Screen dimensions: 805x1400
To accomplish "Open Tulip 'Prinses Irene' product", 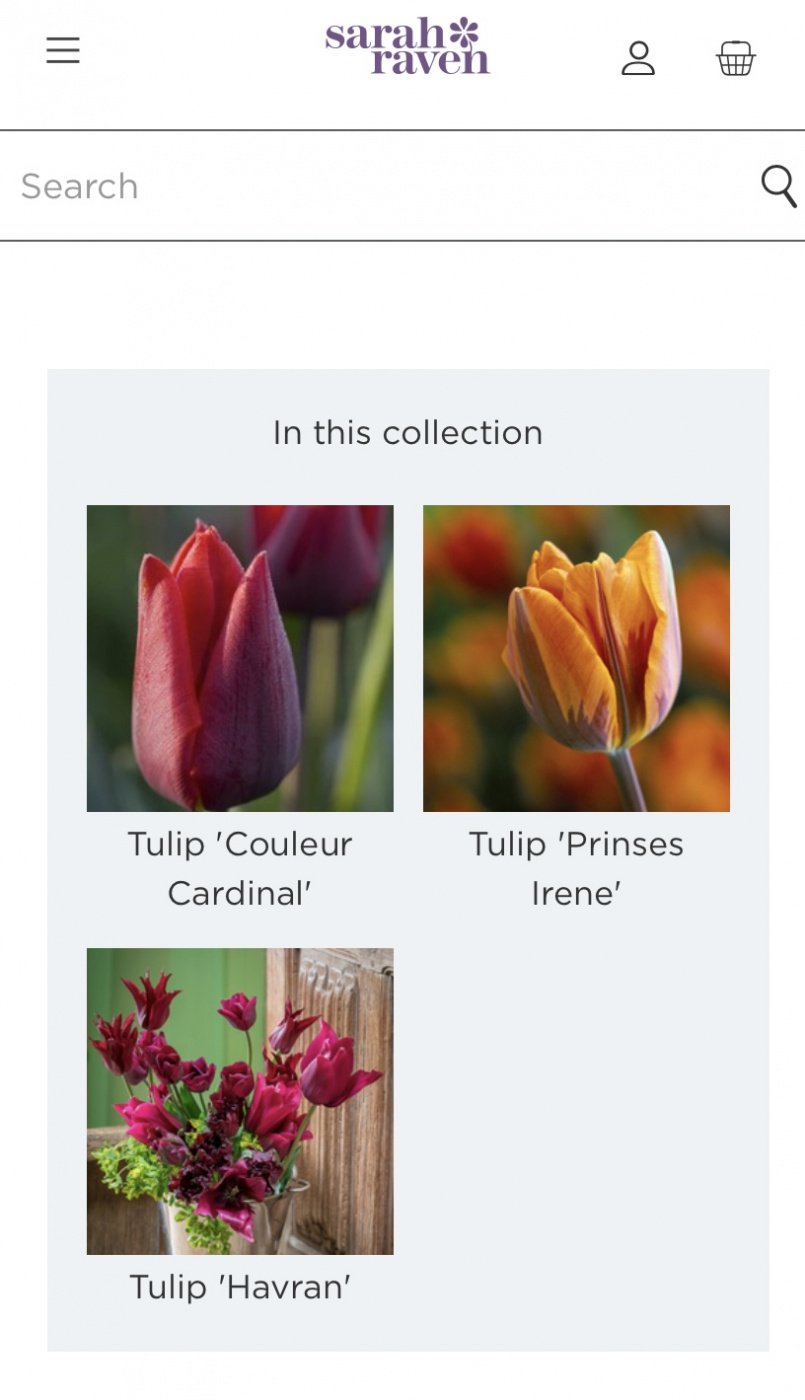I will tap(576, 658).
